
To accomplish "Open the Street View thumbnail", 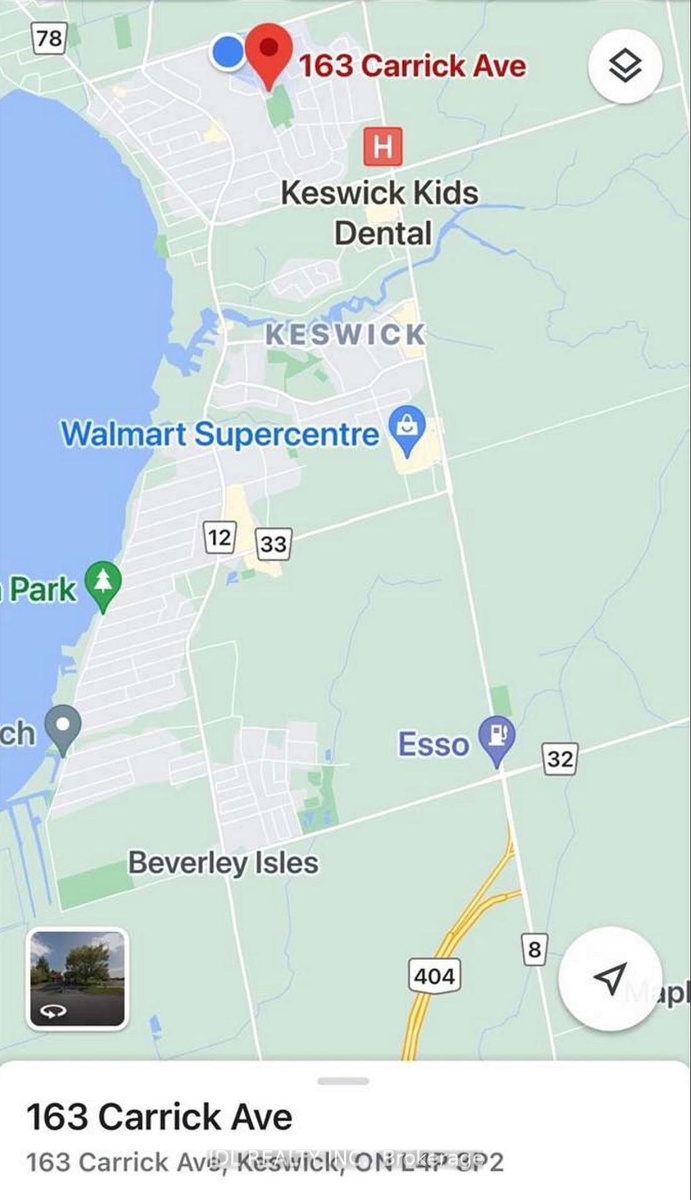I will point(77,979).
